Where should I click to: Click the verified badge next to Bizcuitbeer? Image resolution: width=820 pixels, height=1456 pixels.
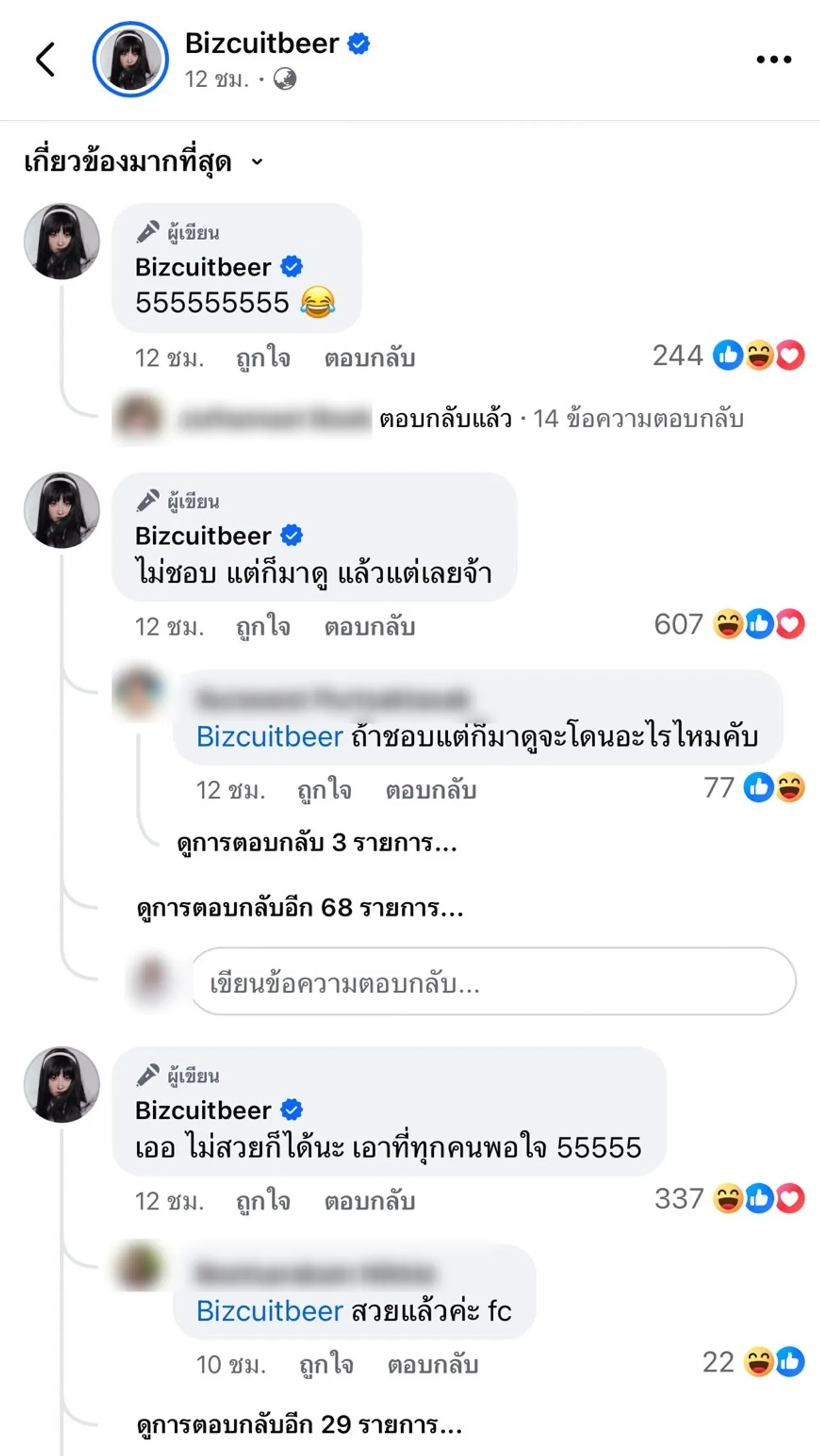point(359,44)
